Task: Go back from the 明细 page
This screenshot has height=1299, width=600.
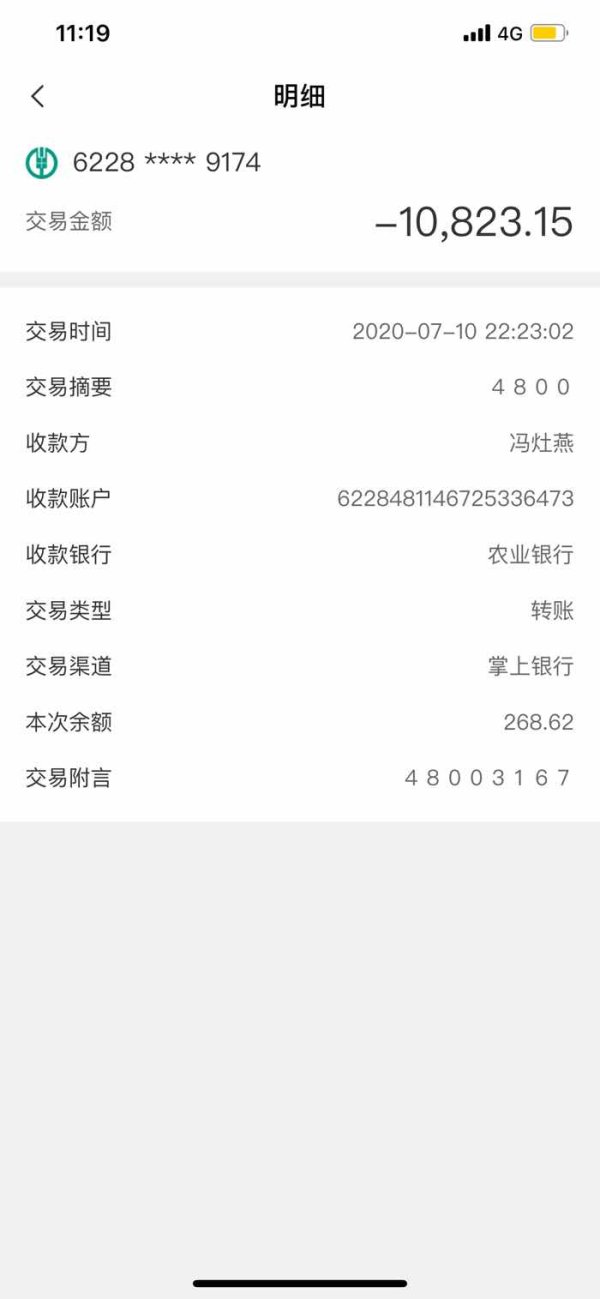Action: tap(38, 97)
